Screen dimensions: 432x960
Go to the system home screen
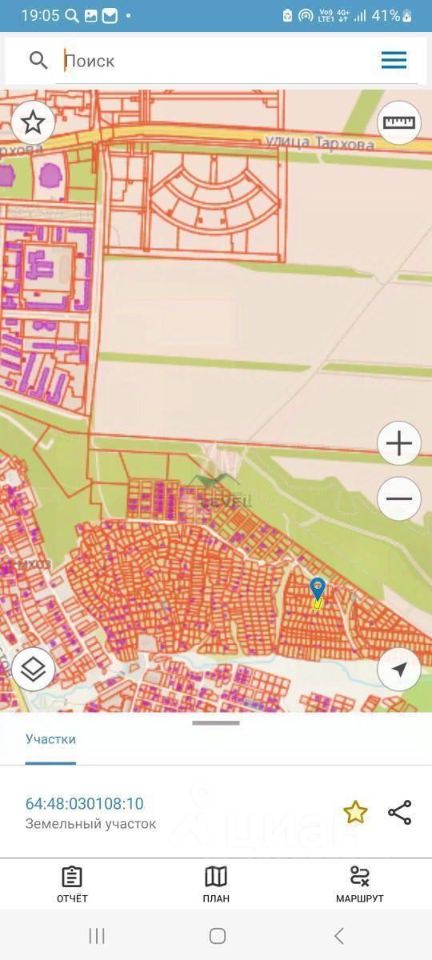click(217, 936)
